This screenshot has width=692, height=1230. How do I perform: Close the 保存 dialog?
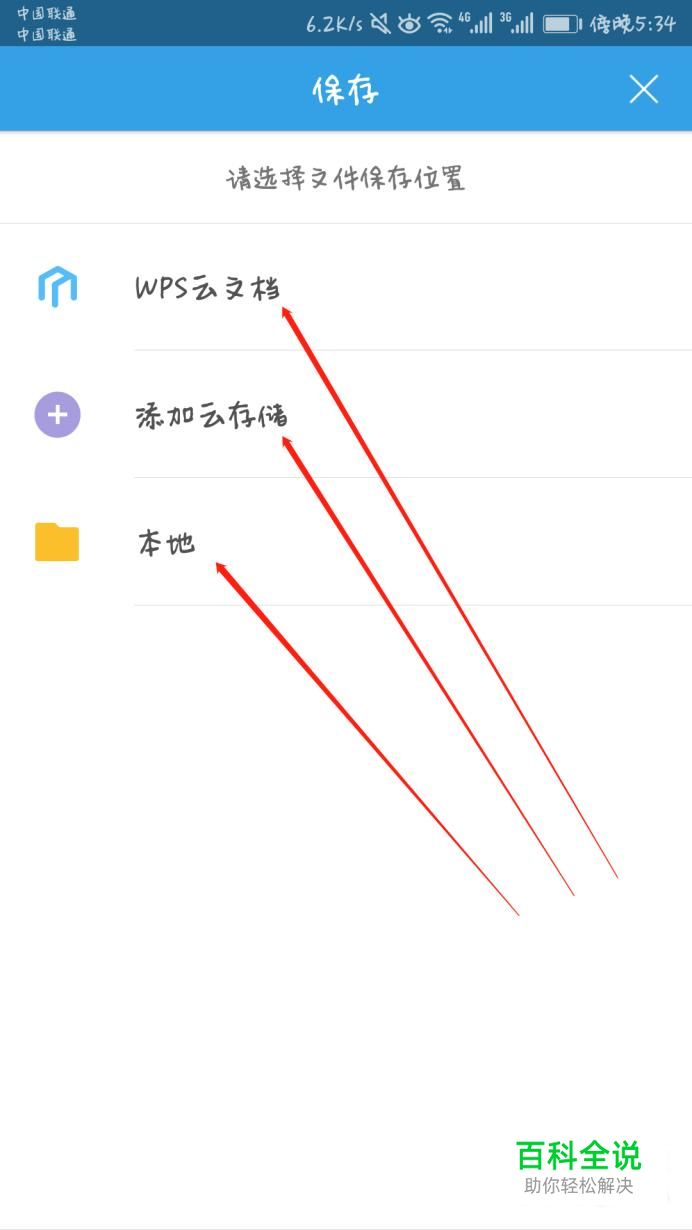(643, 90)
